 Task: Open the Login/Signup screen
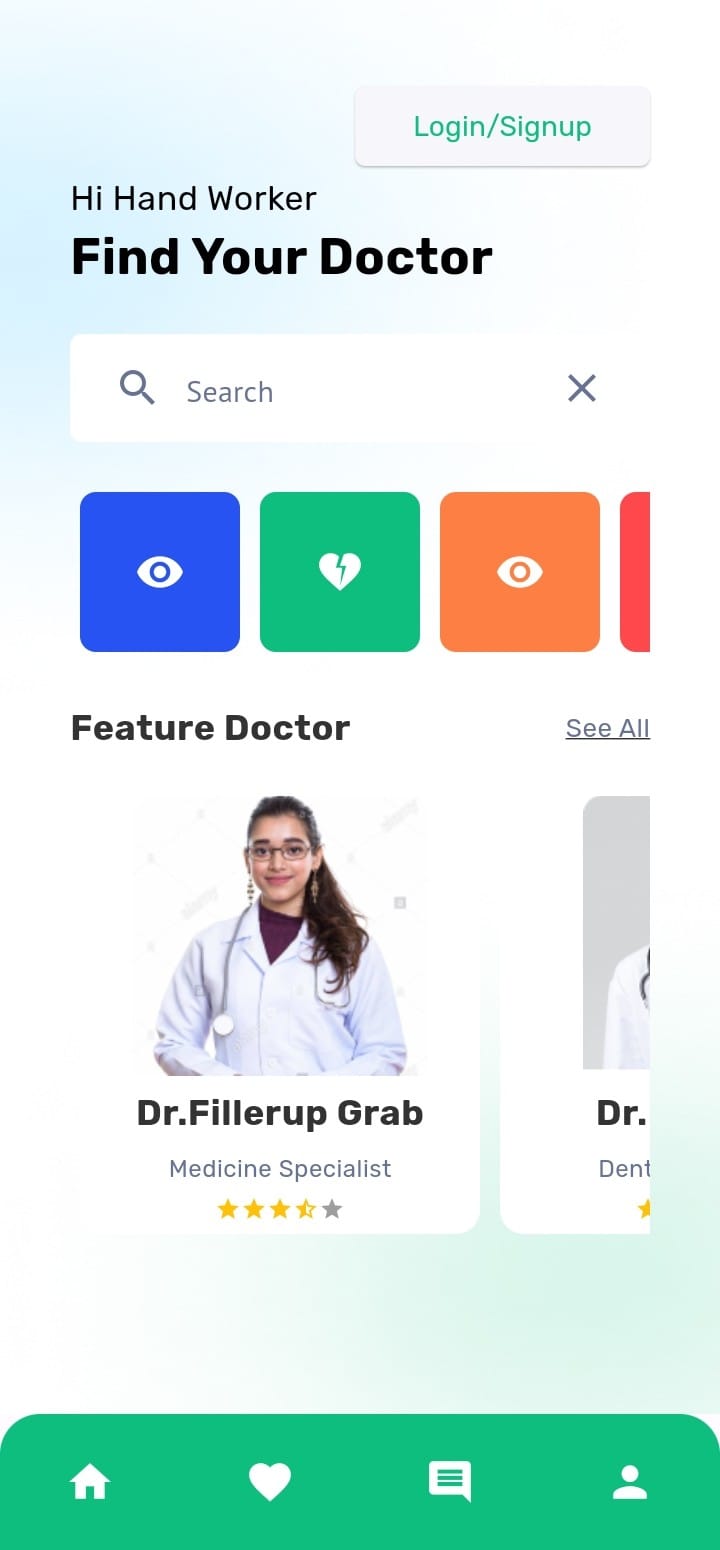tap(502, 126)
